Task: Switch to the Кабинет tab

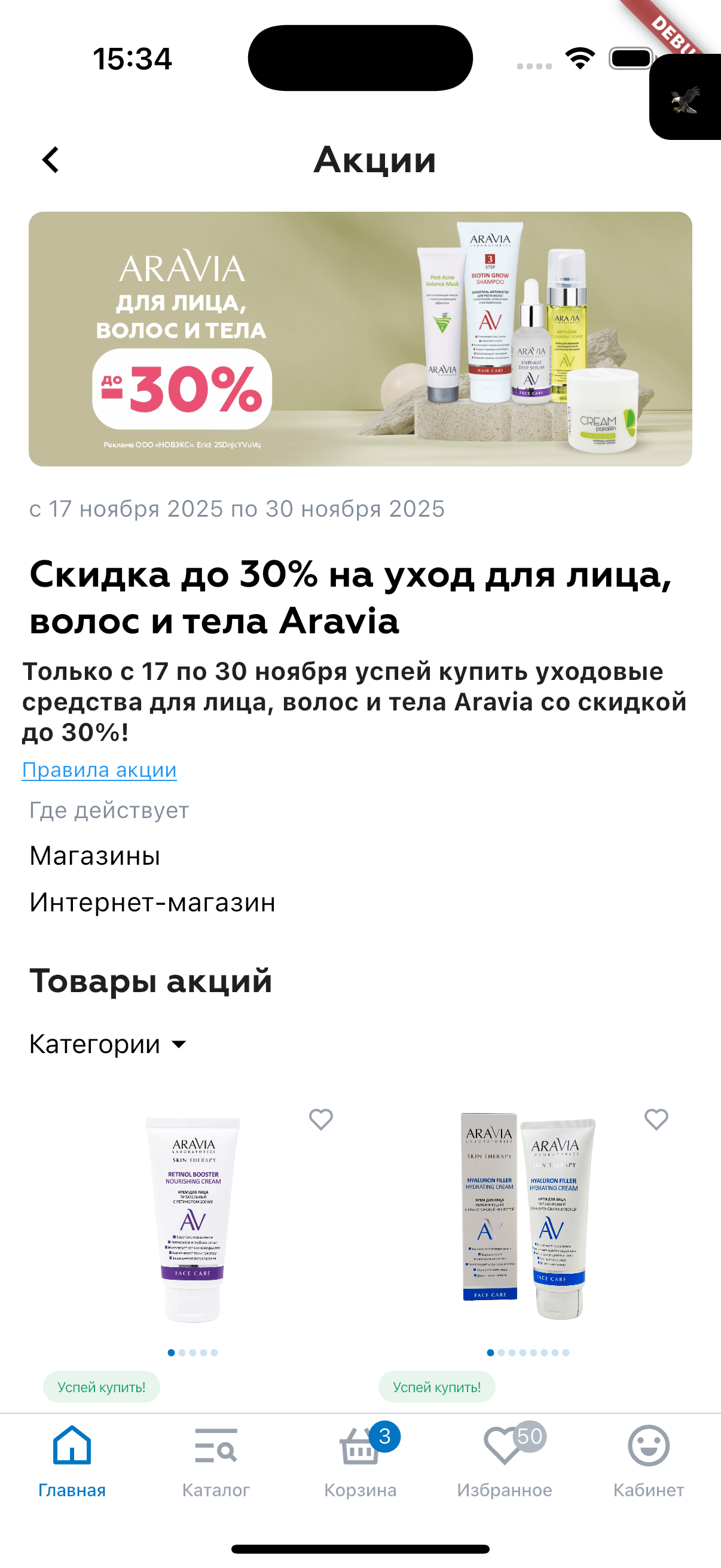Action: click(649, 1461)
